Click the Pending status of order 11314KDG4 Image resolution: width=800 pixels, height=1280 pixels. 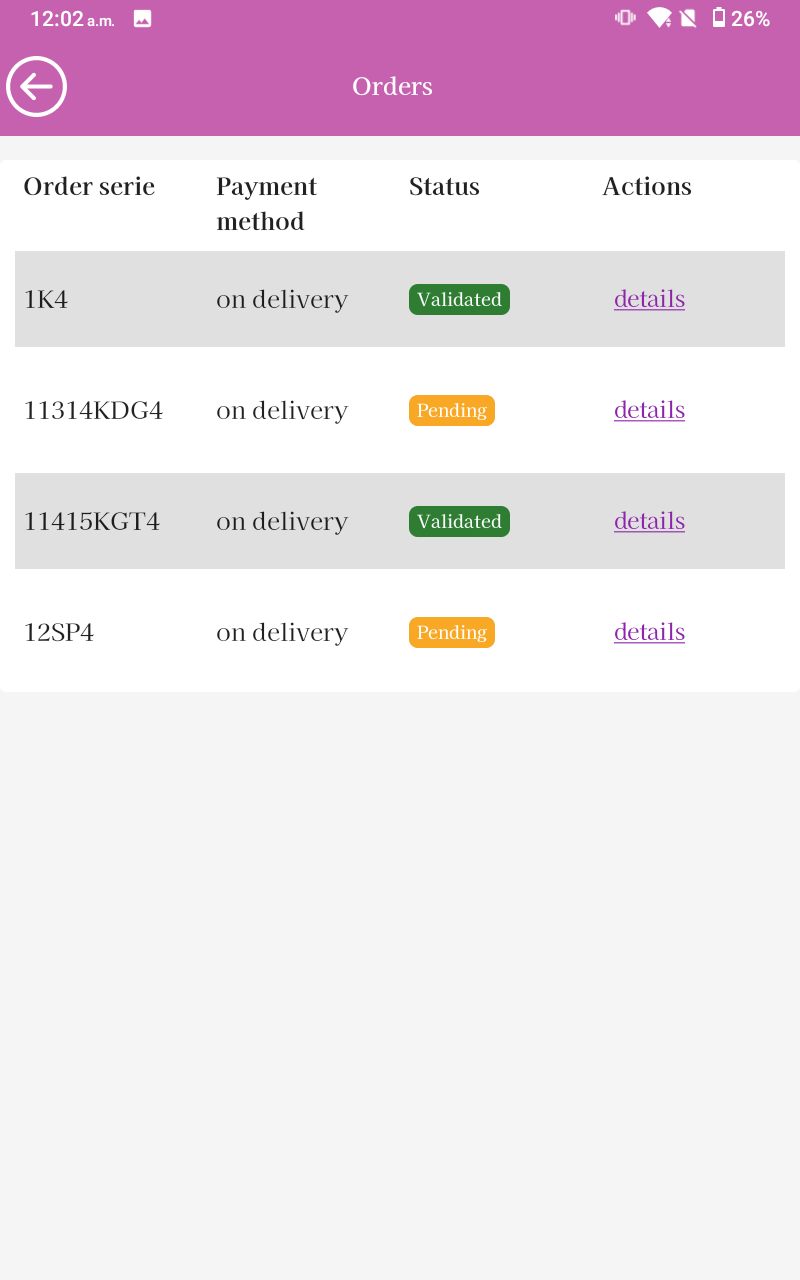(x=451, y=410)
